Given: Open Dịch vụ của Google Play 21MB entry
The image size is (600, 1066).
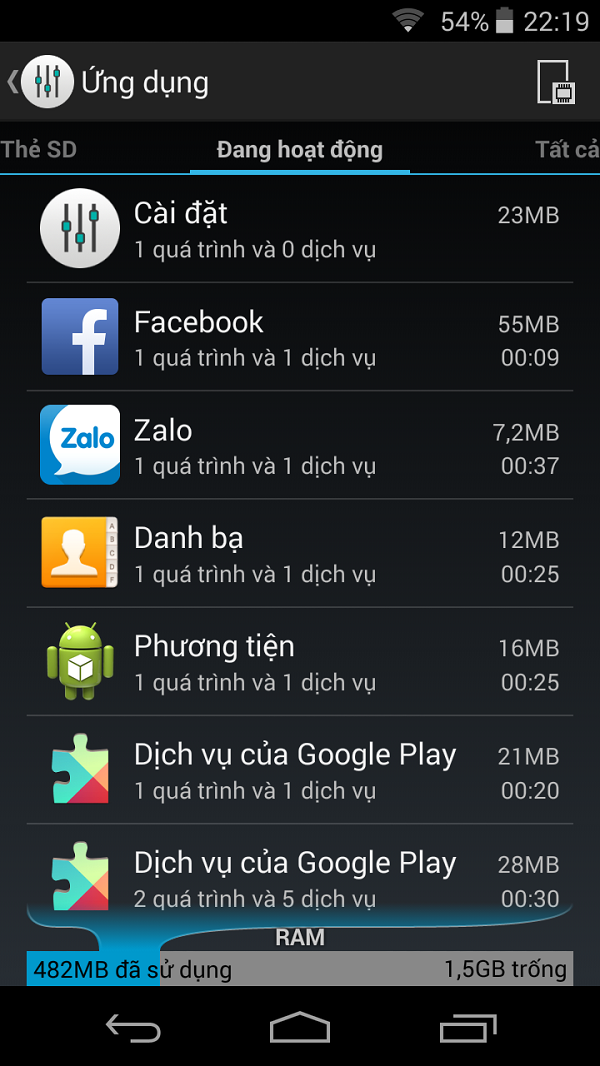Looking at the screenshot, I should point(300,769).
